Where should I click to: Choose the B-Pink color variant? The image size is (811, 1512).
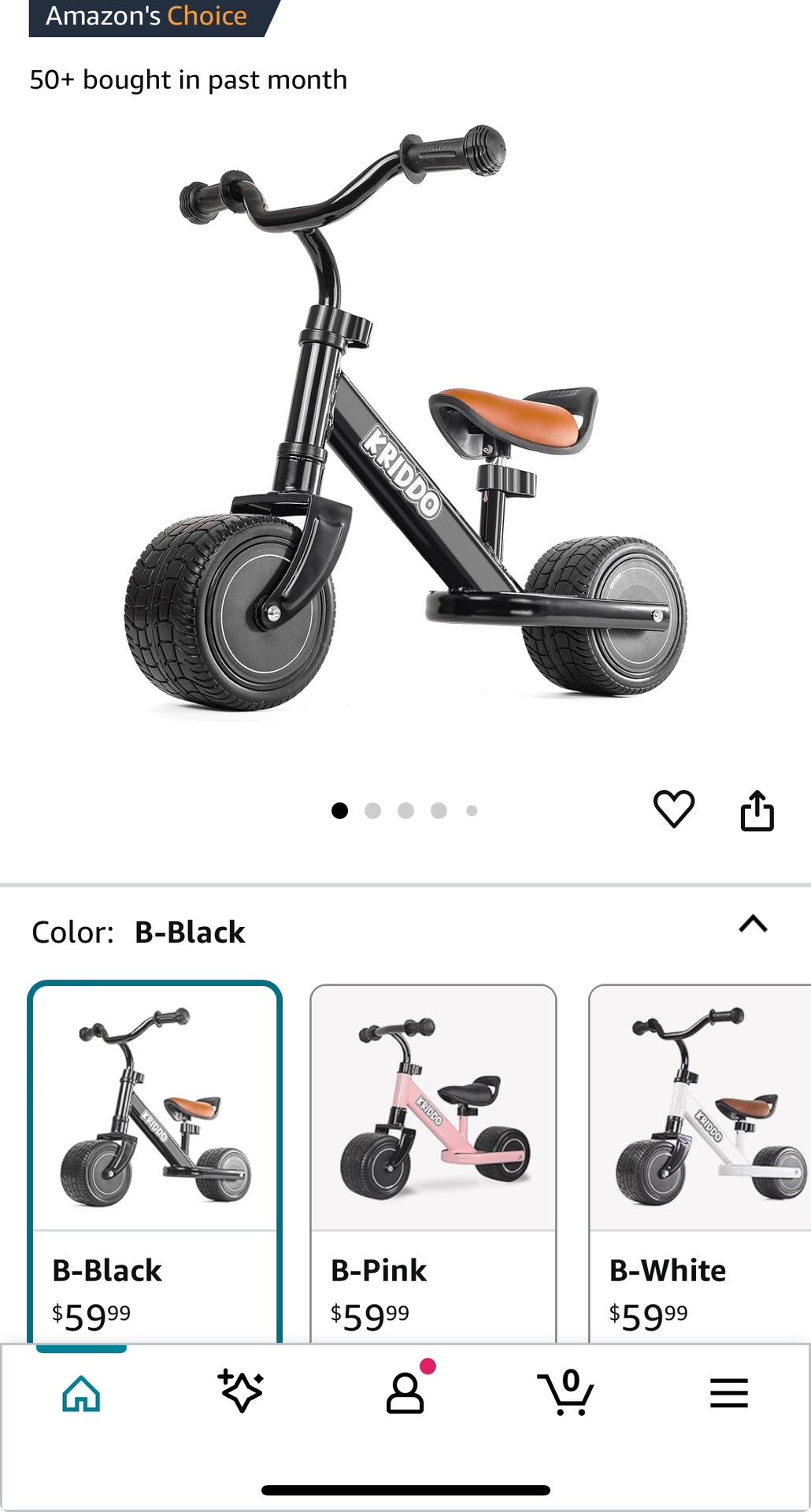pos(433,1158)
